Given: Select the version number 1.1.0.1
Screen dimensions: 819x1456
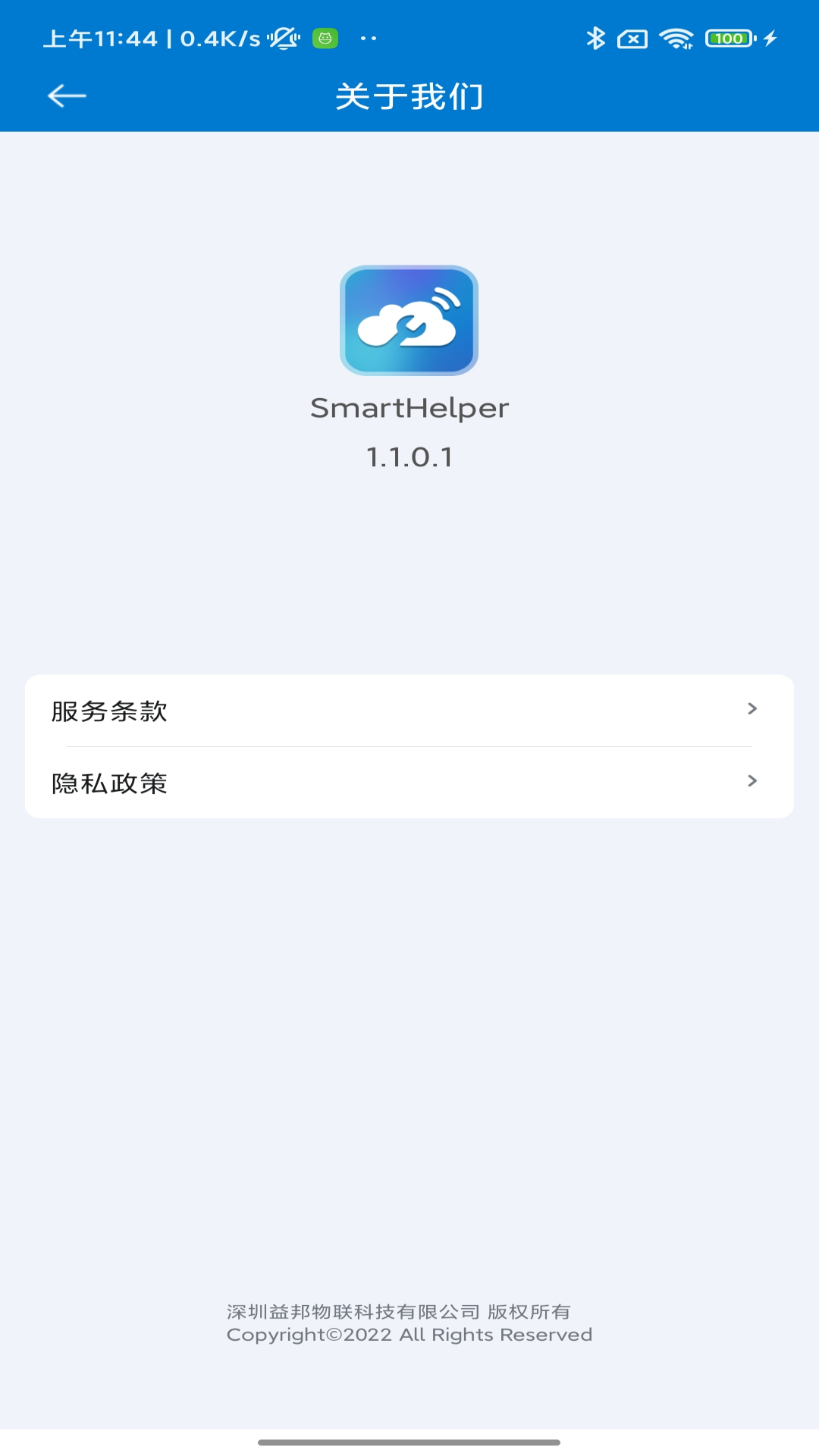Looking at the screenshot, I should pos(409,455).
